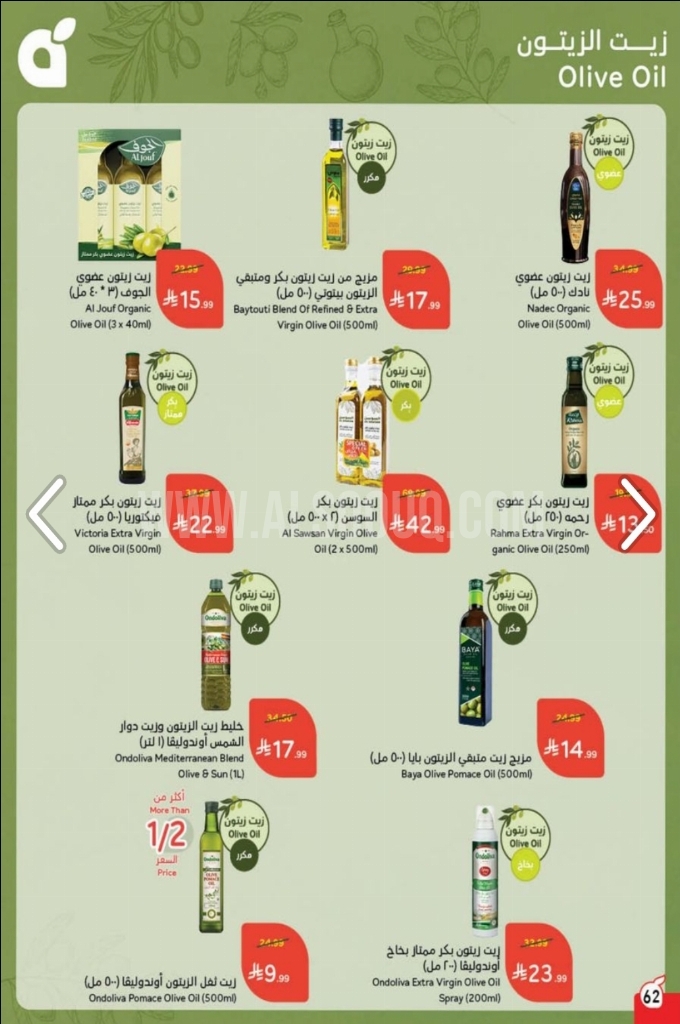Screen dimensions: 680x1024
Task: Go back to the previous flyer page arrow
Action: (x=47, y=515)
